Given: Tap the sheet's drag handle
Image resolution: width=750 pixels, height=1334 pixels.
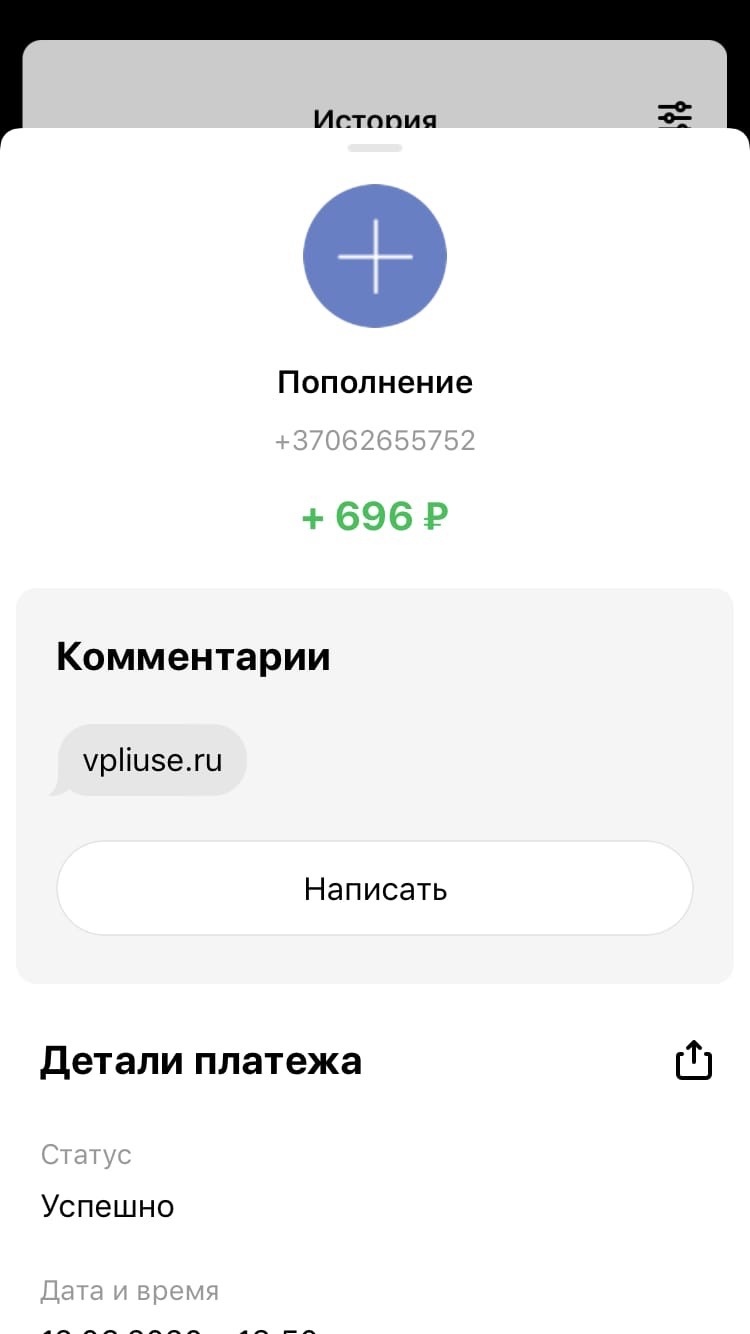Looking at the screenshot, I should click(375, 148).
